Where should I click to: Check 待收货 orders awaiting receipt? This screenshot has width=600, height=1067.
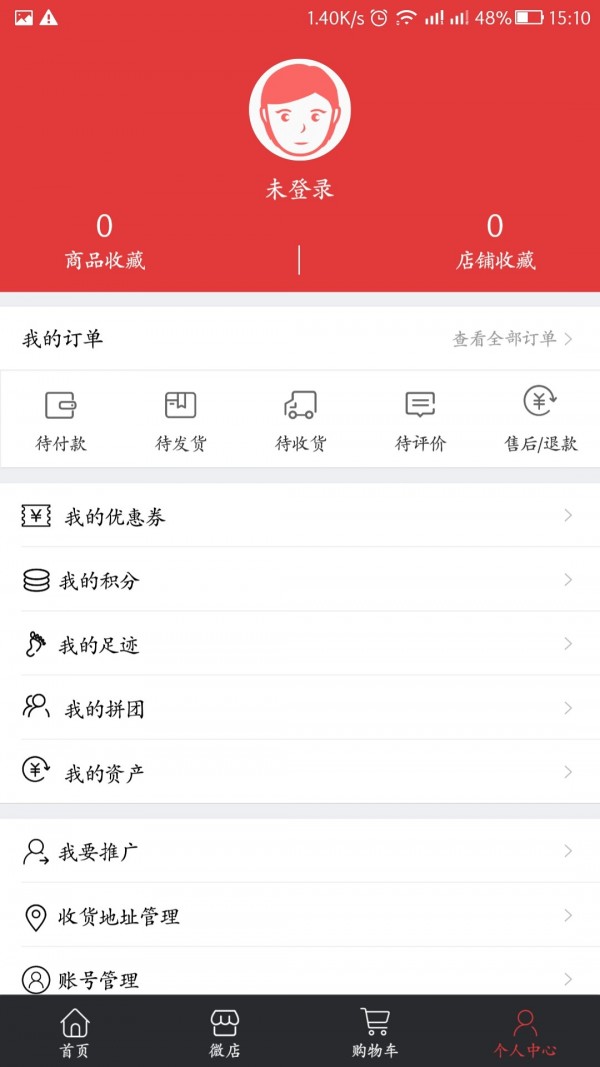[301, 420]
